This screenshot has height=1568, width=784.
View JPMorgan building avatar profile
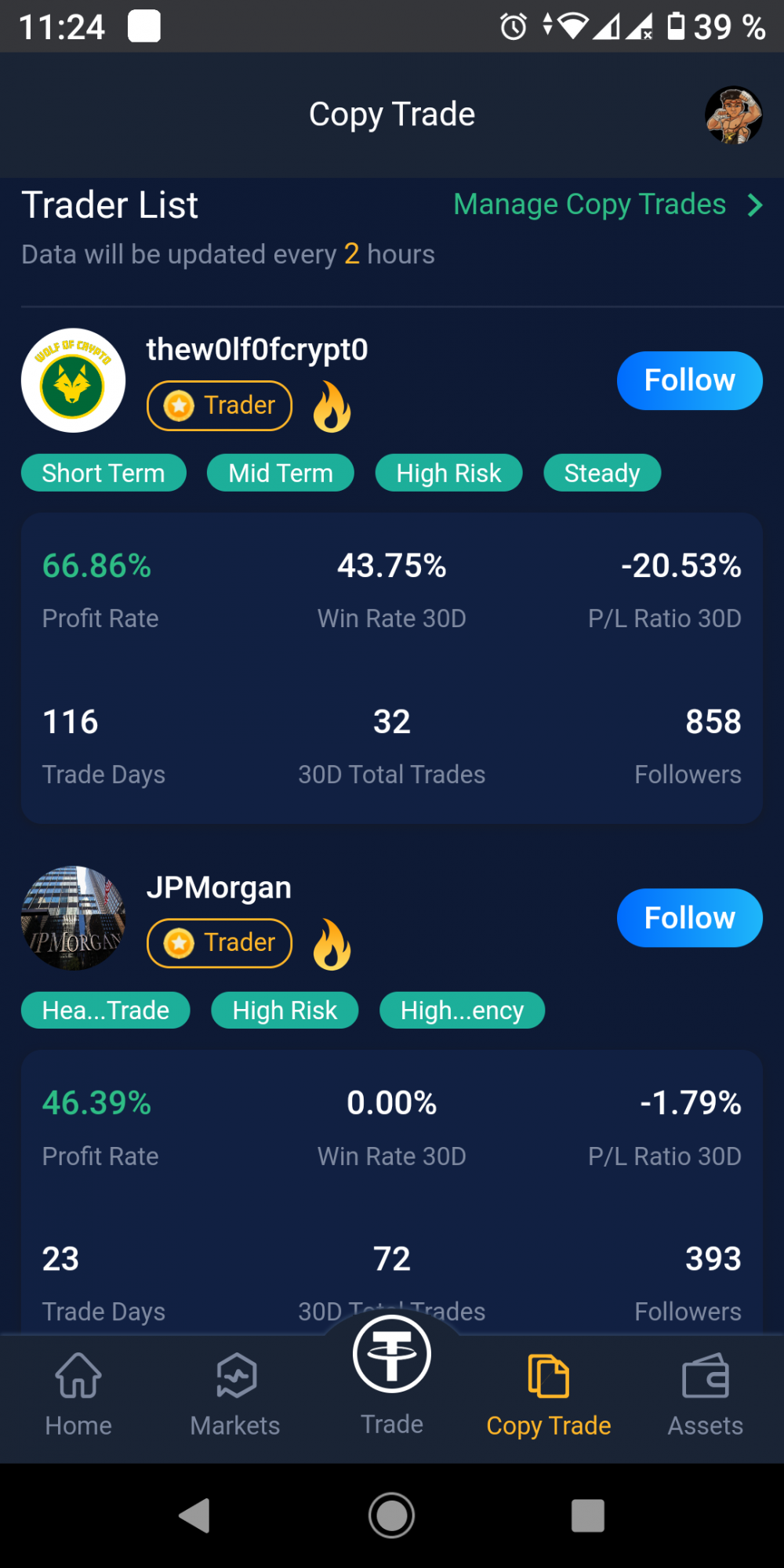tap(73, 917)
